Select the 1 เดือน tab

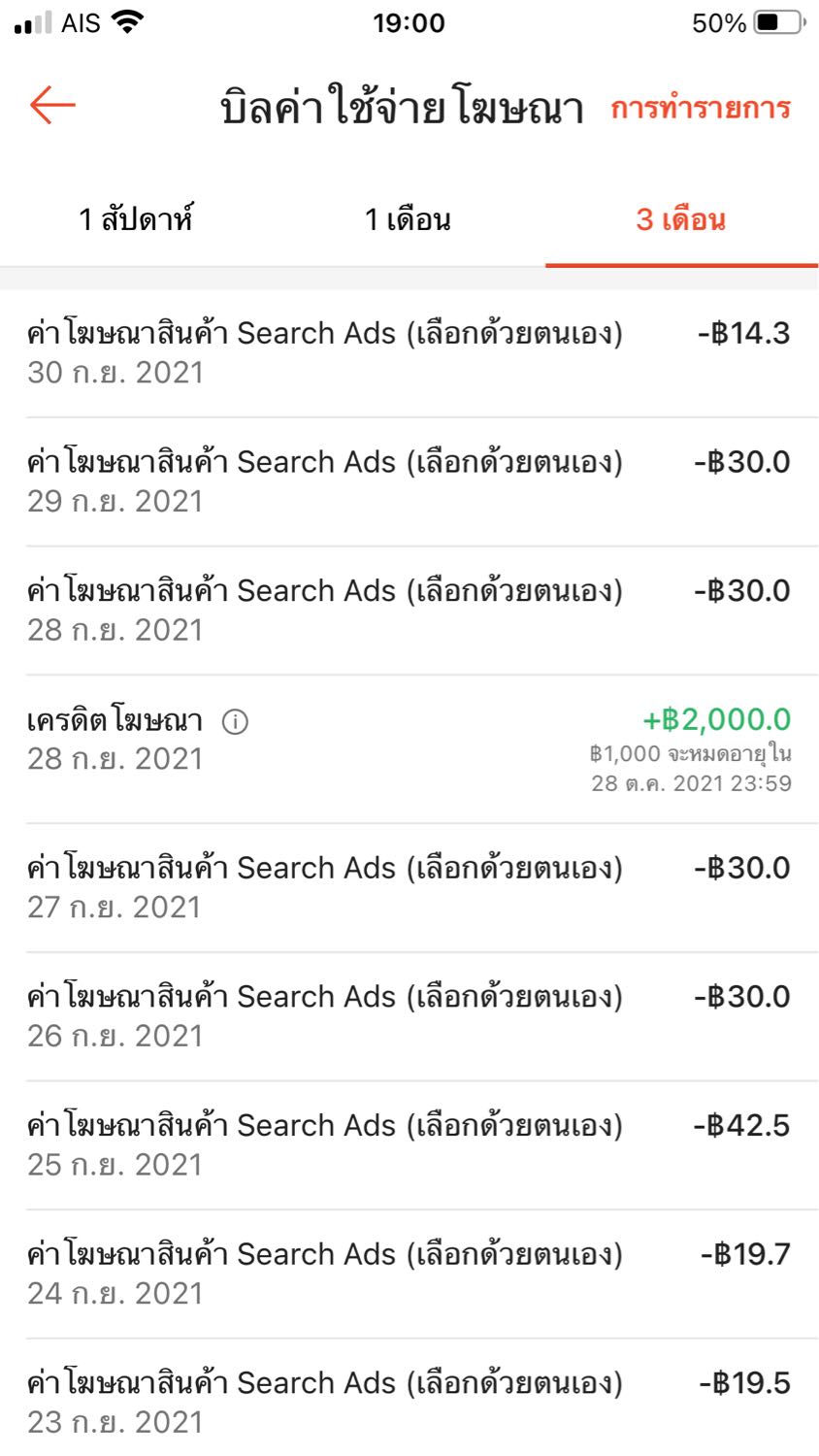(408, 220)
